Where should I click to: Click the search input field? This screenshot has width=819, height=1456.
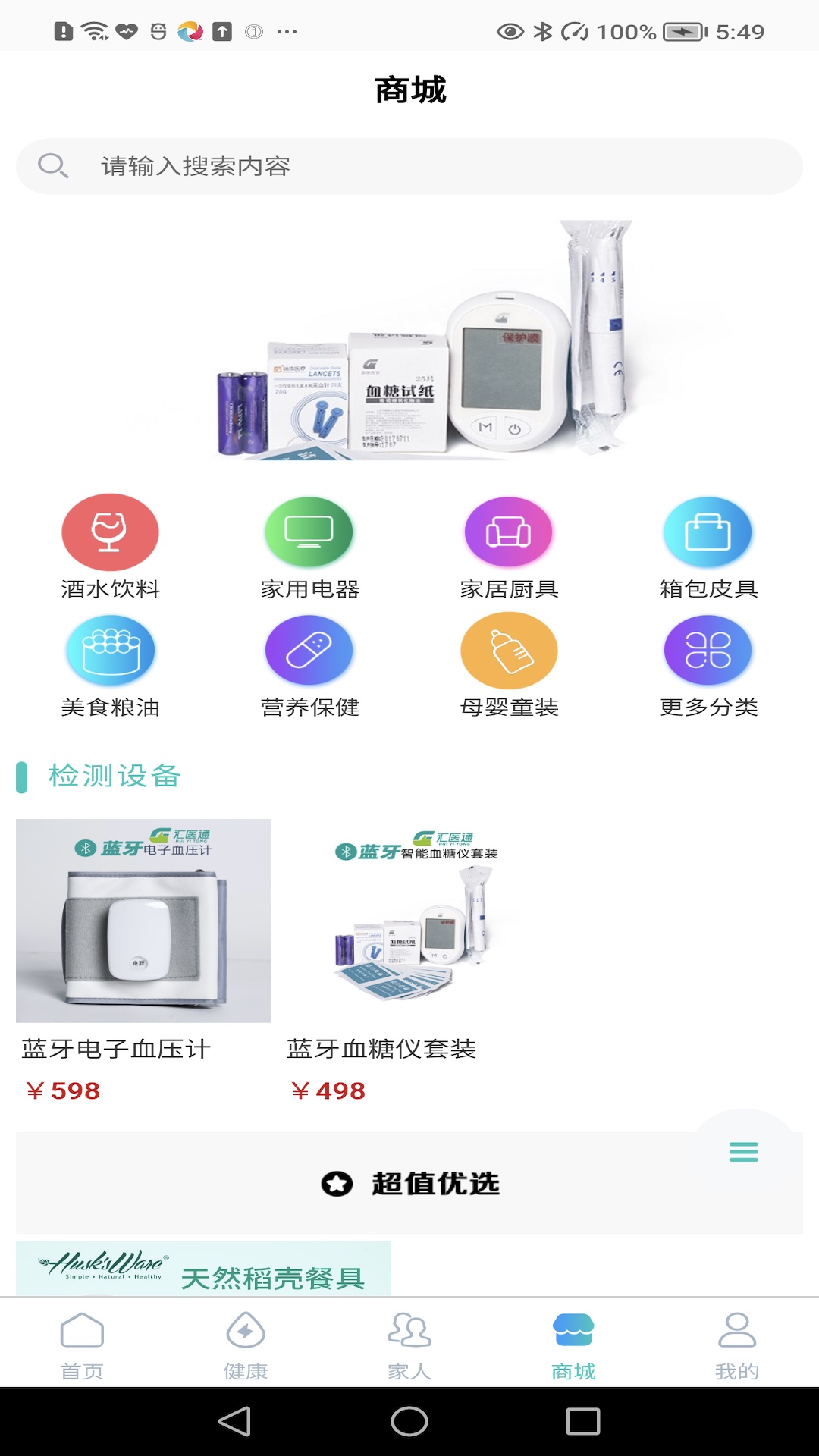click(303, 165)
